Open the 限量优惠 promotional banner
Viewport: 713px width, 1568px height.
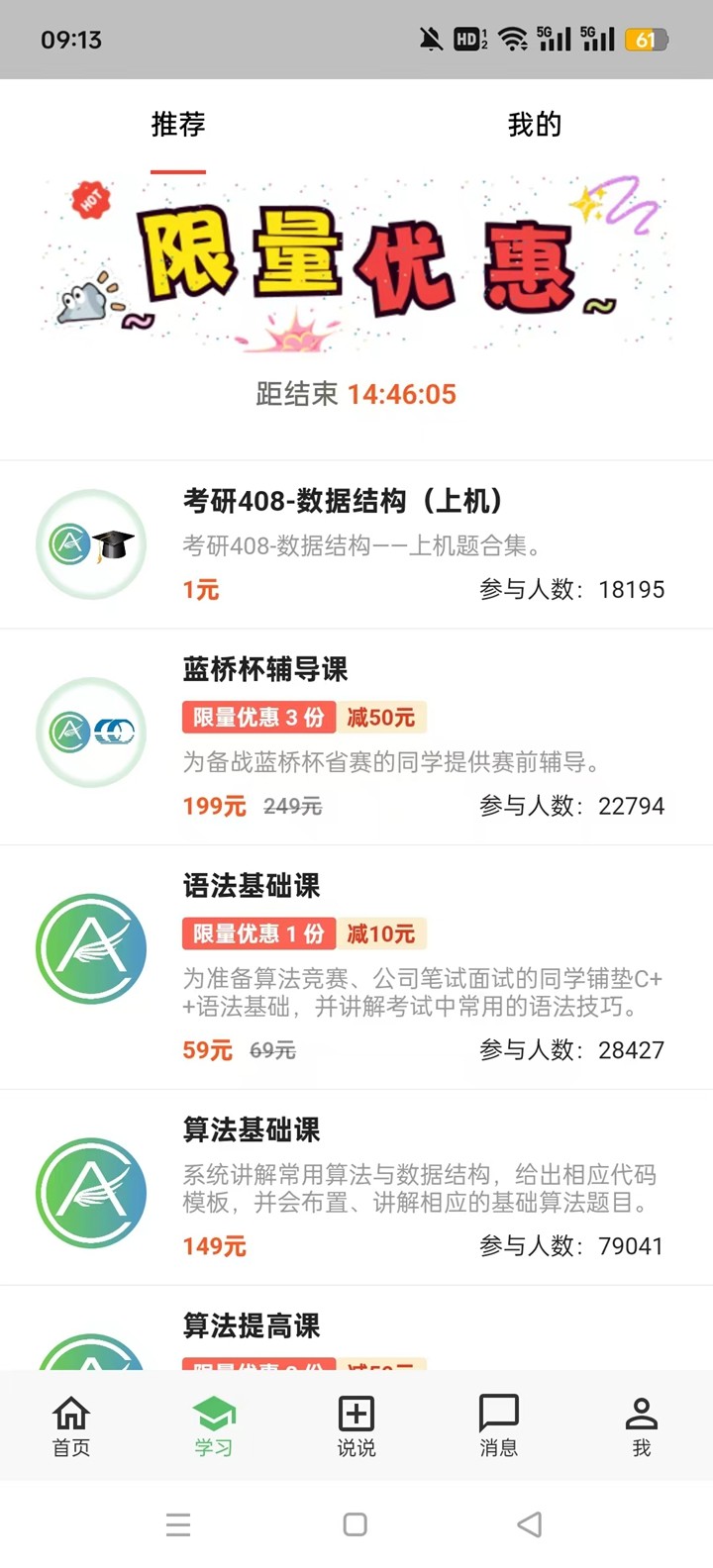point(356,265)
